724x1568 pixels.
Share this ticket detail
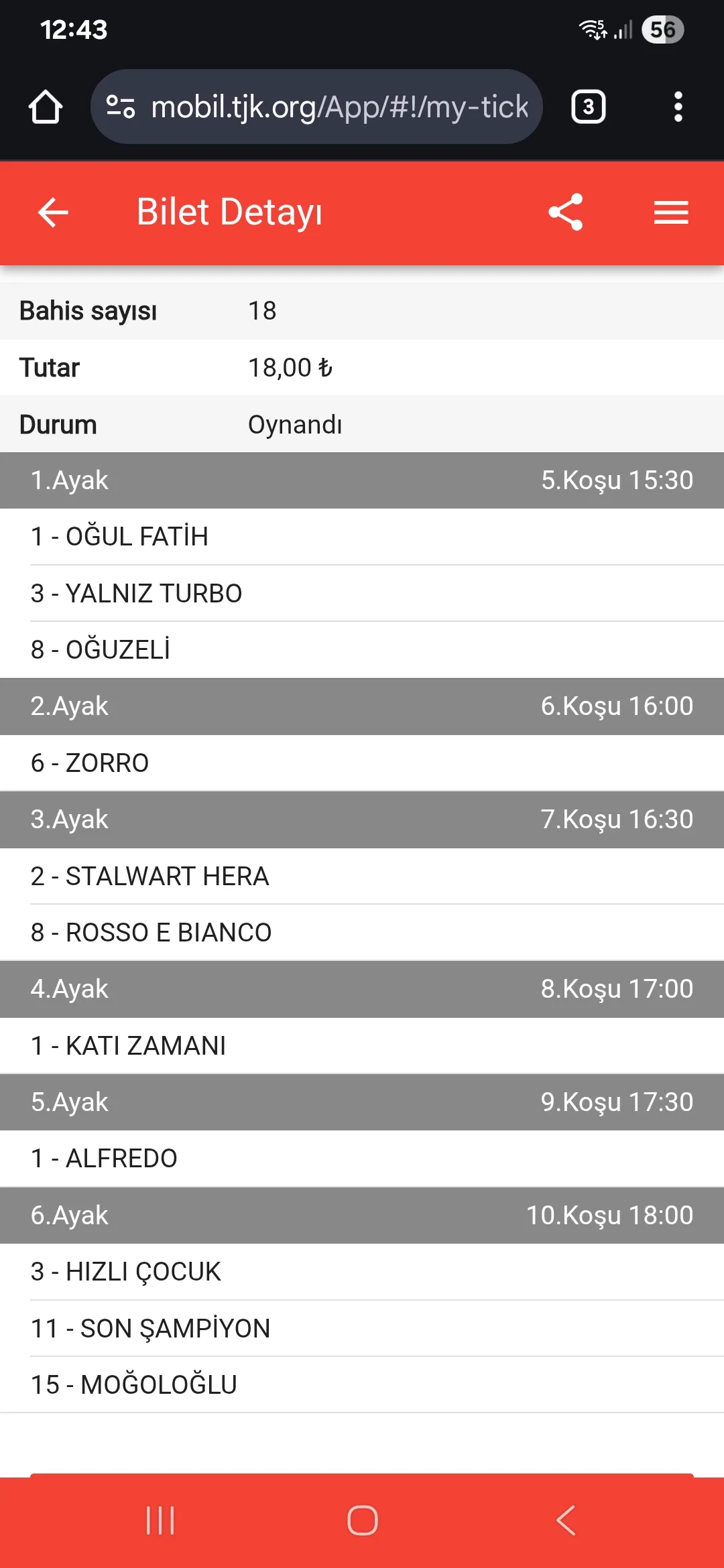pos(565,213)
